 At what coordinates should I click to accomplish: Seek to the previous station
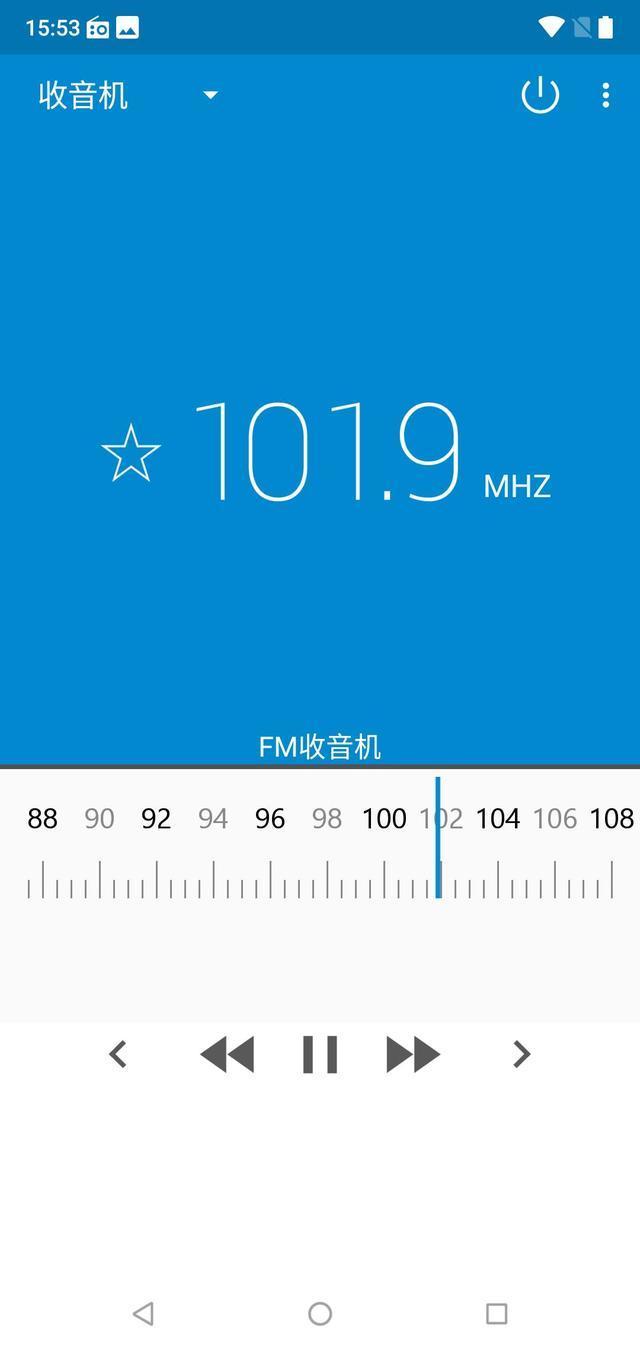[x=227, y=1054]
